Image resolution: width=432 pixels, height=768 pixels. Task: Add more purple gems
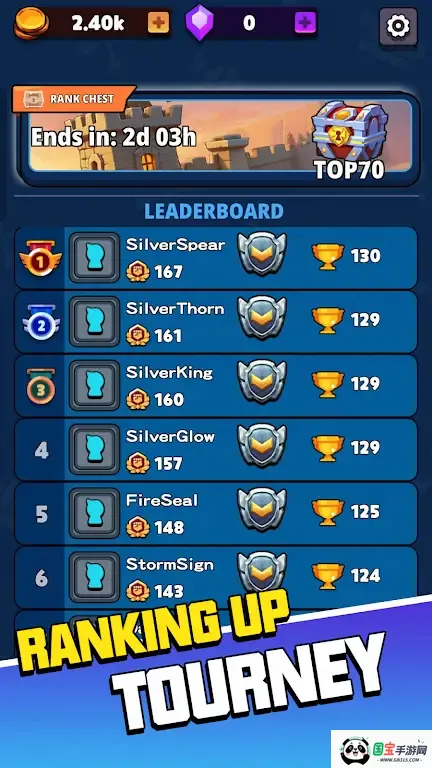point(305,23)
